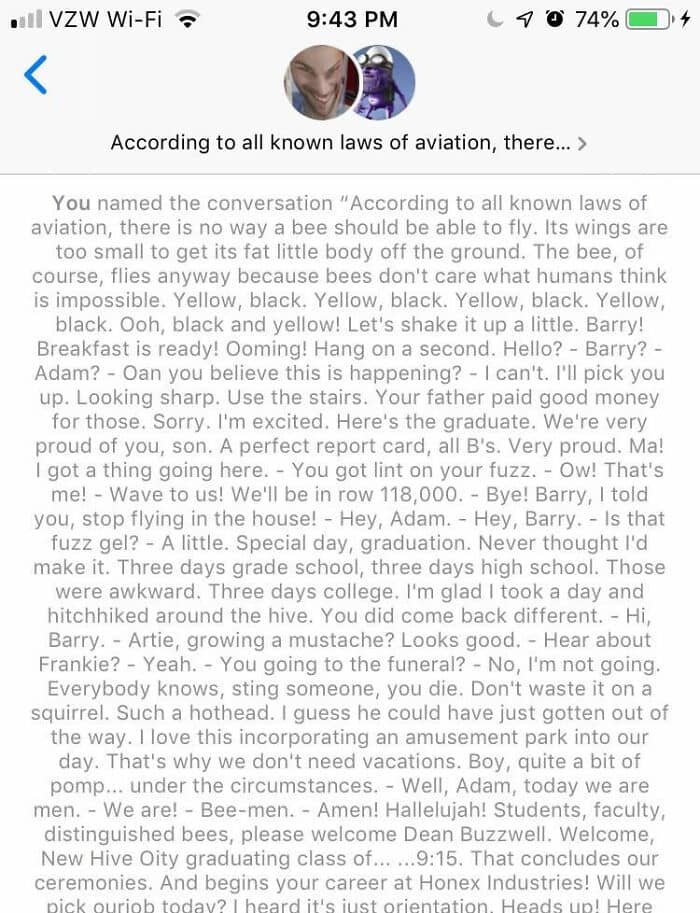The height and width of the screenshot is (913, 700).
Task: Go back with the blue arrow
Action: click(36, 75)
